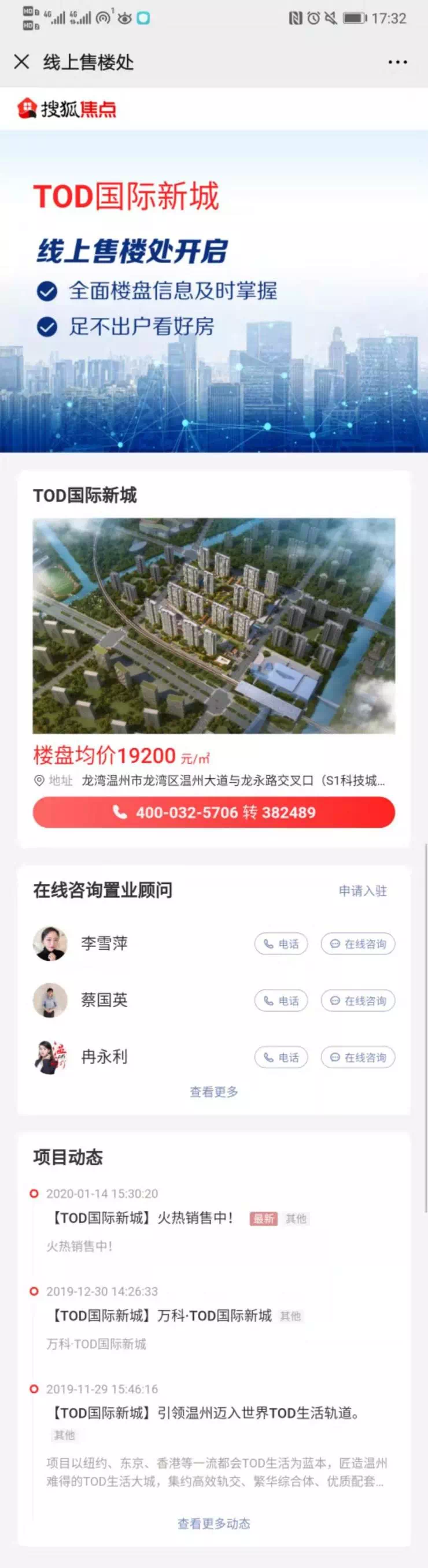428x1568 pixels.
Task: Open the 火热销售中 news item
Action: click(142, 1217)
